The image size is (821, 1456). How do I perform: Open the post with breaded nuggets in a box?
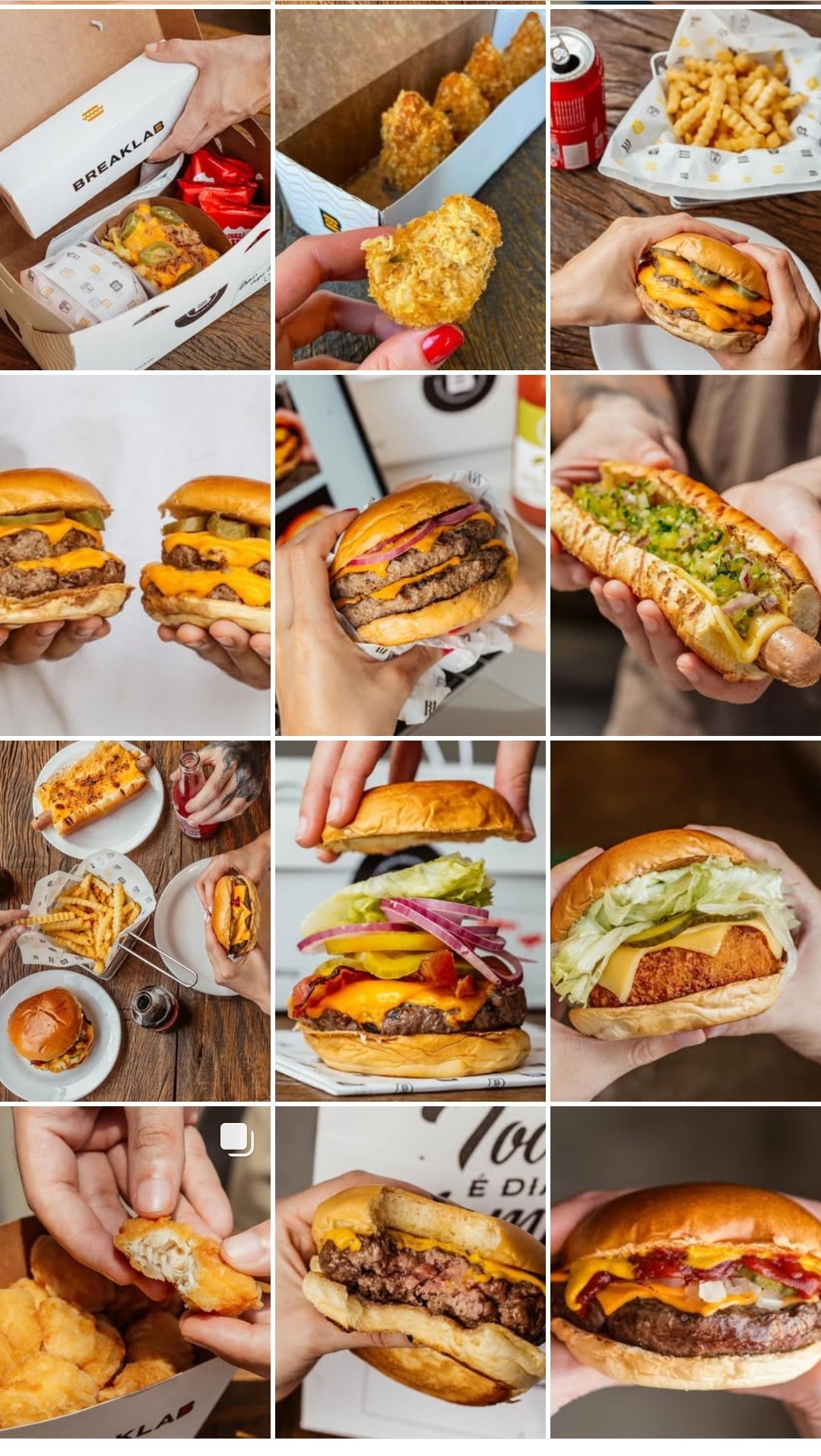[410, 189]
